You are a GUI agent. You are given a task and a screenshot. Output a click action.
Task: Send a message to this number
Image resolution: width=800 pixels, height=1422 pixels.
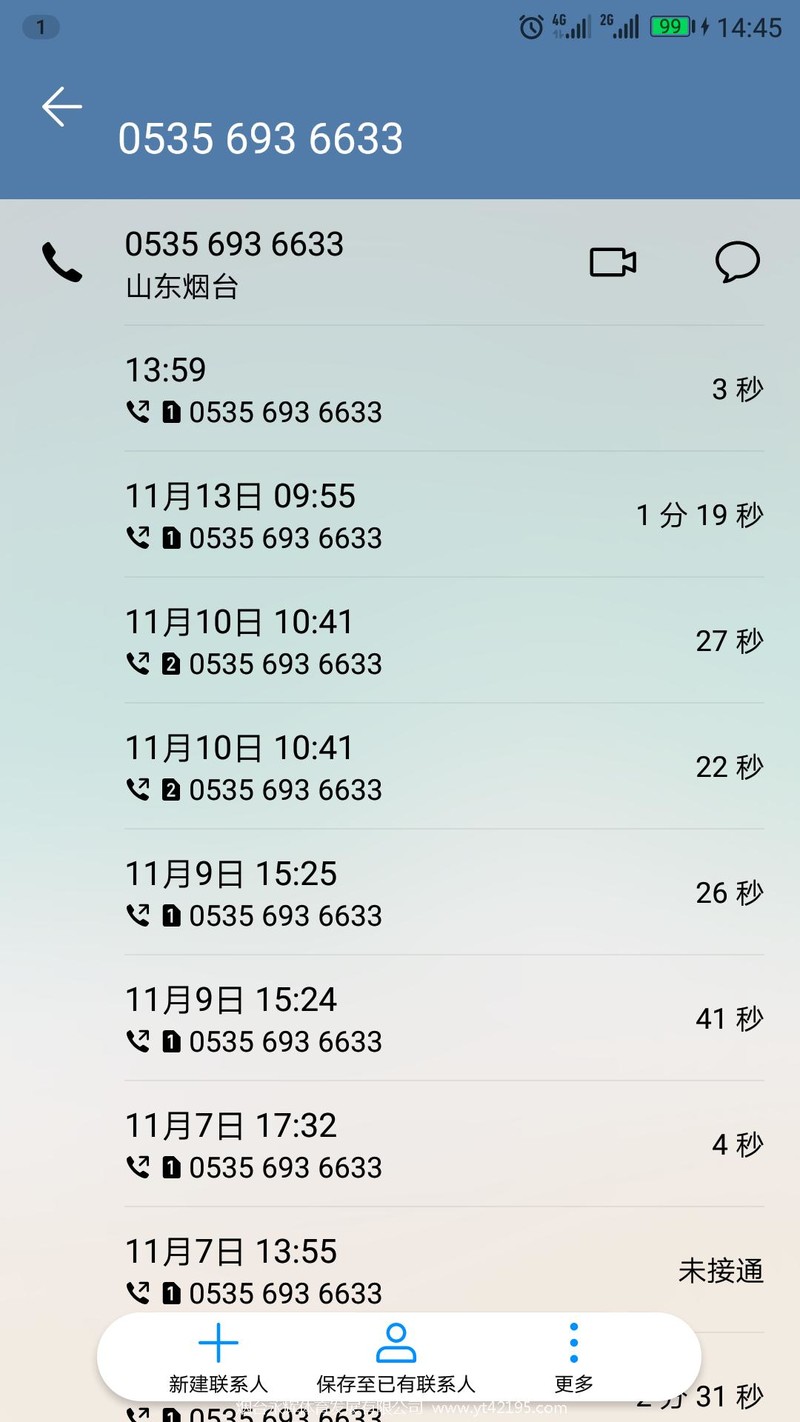738,262
